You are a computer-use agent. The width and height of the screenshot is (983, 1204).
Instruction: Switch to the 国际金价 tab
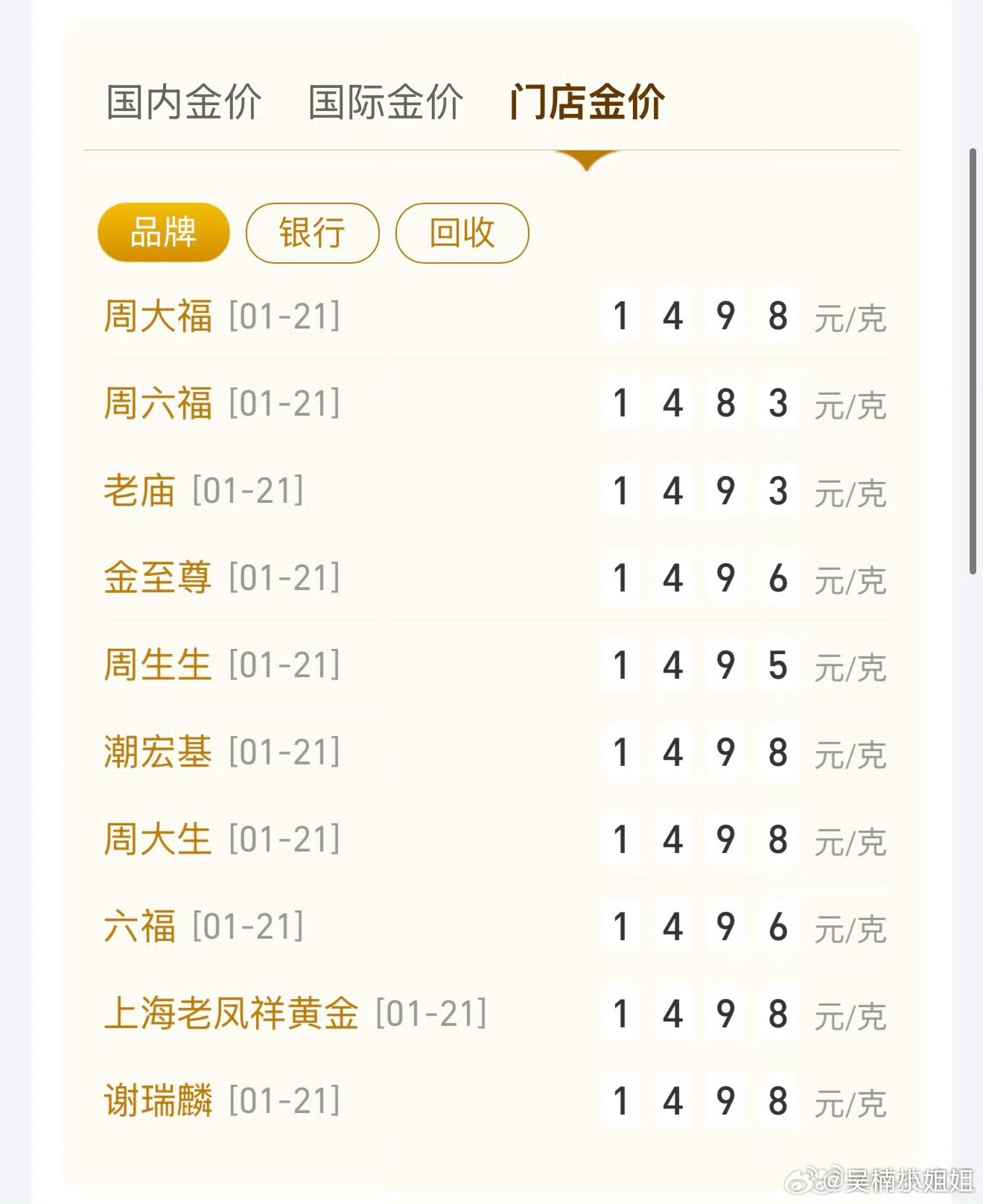384,103
